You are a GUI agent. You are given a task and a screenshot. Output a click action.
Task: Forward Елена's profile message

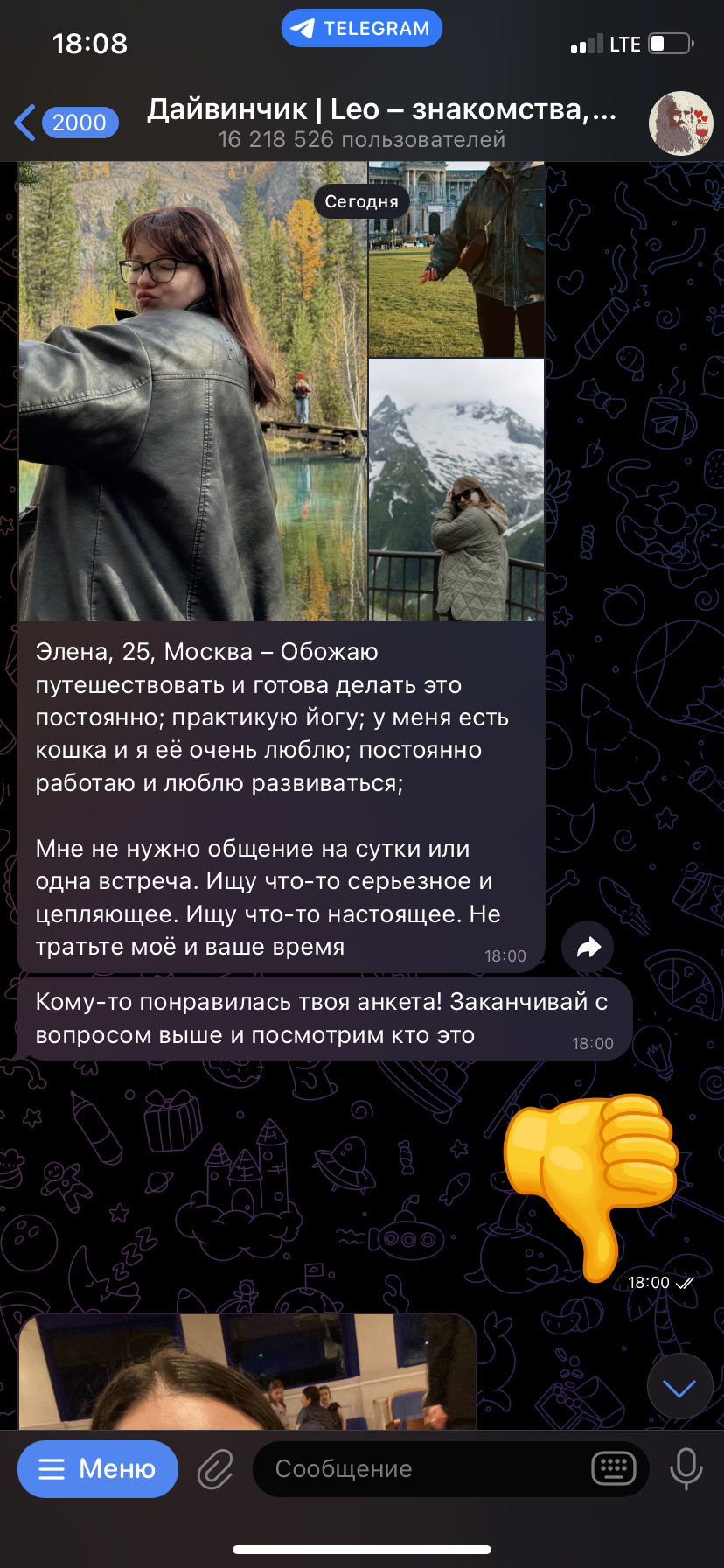[x=588, y=947]
